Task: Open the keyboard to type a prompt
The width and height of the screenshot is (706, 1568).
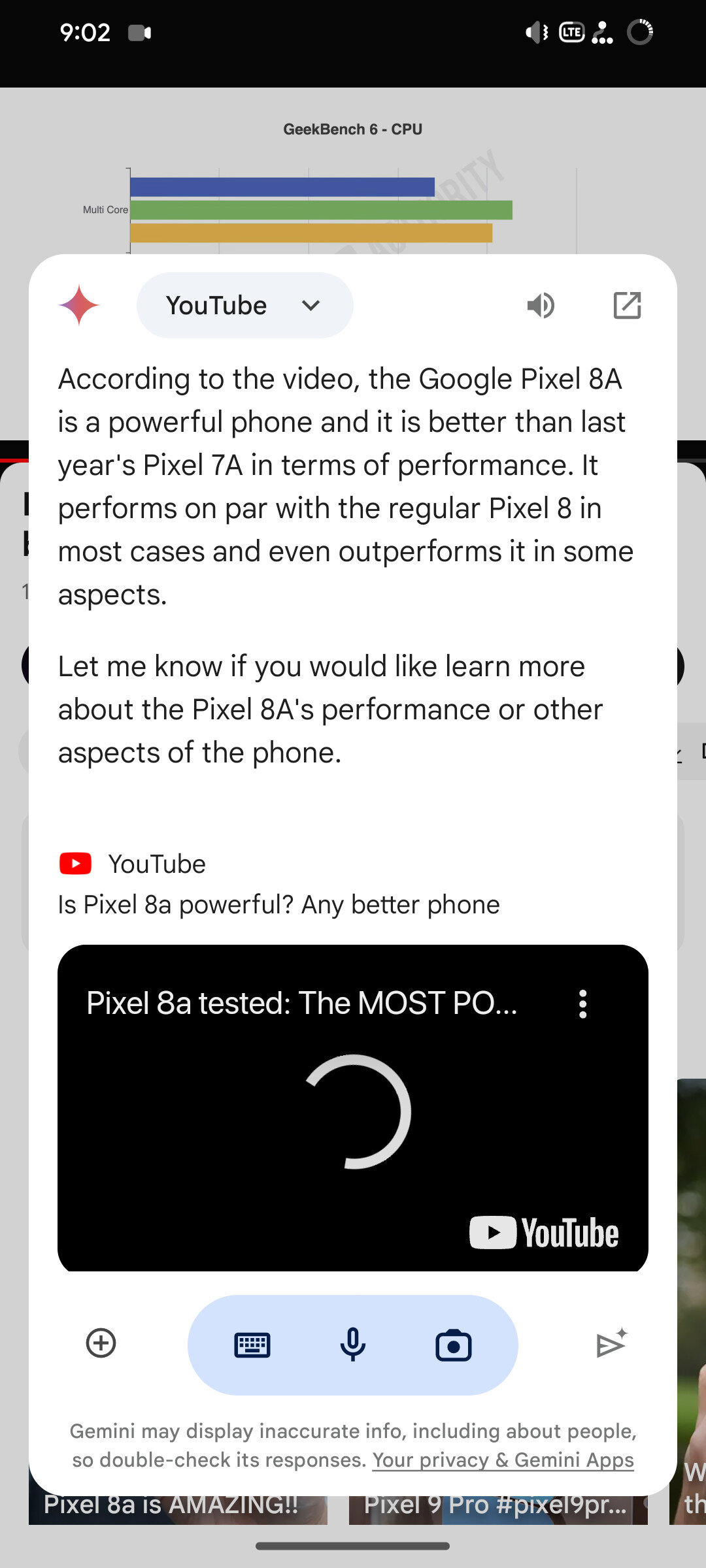Action: point(252,1345)
